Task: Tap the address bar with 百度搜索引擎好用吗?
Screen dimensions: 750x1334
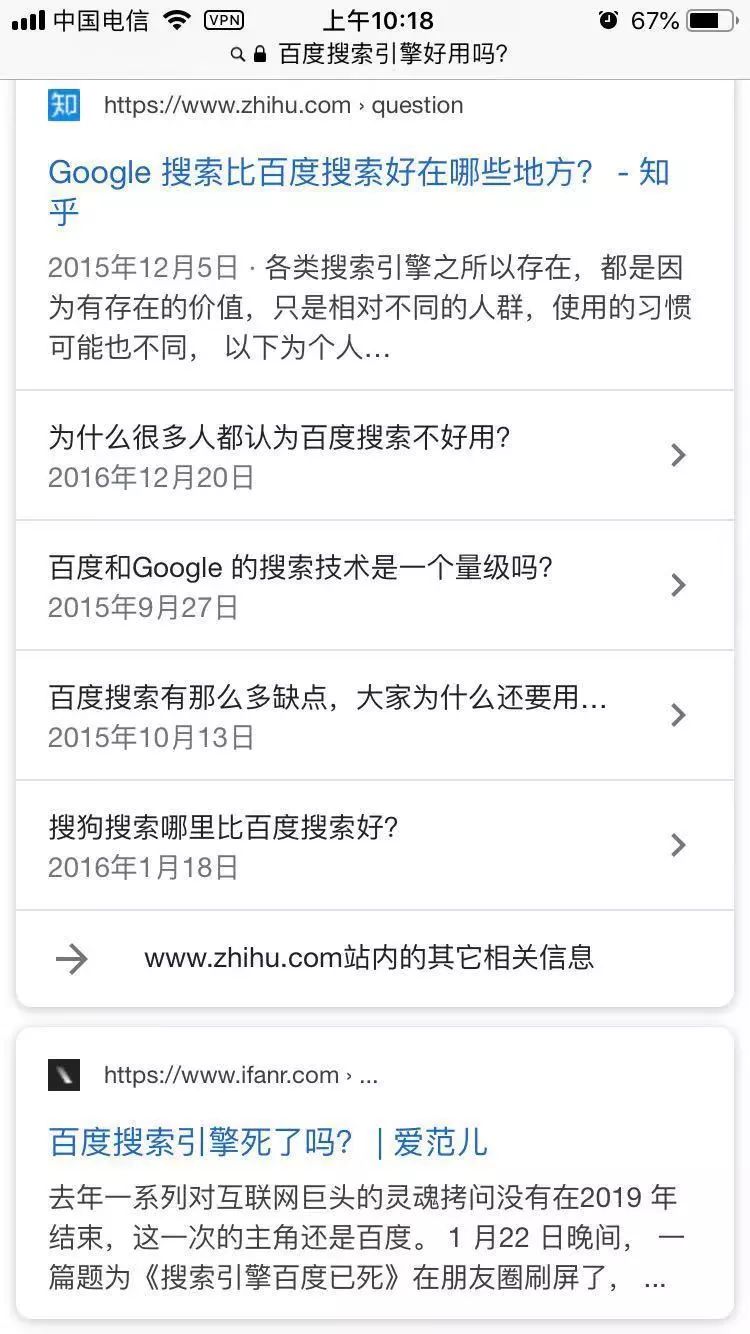Action: [x=375, y=54]
